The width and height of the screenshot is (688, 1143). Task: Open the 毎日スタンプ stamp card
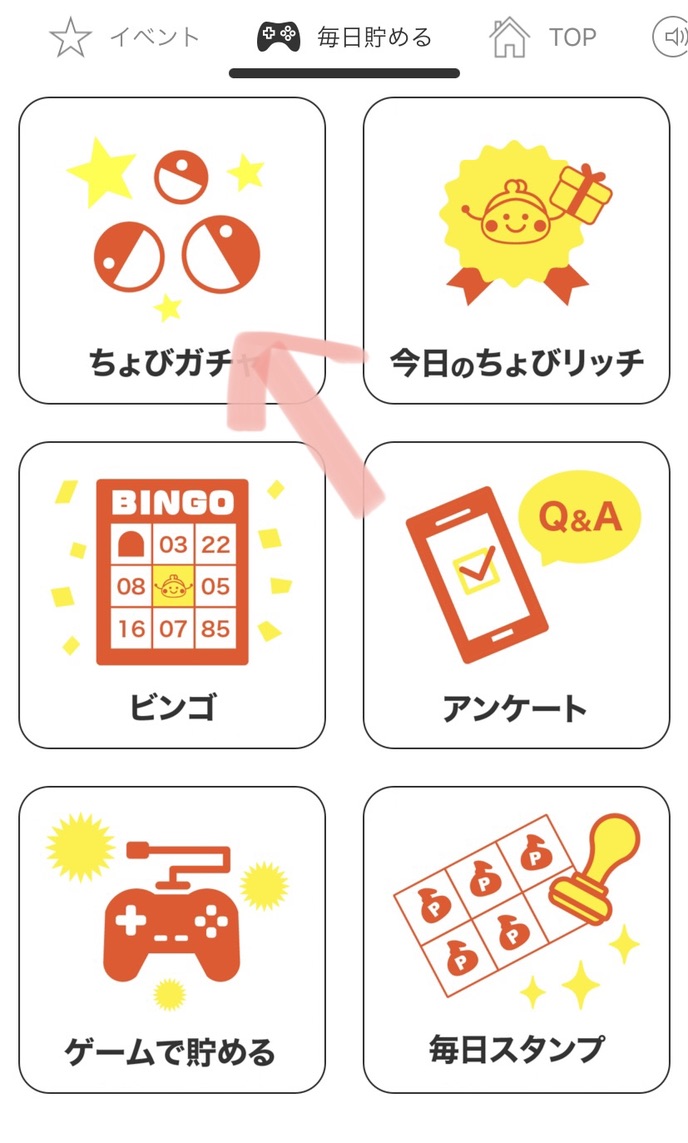[x=516, y=939]
